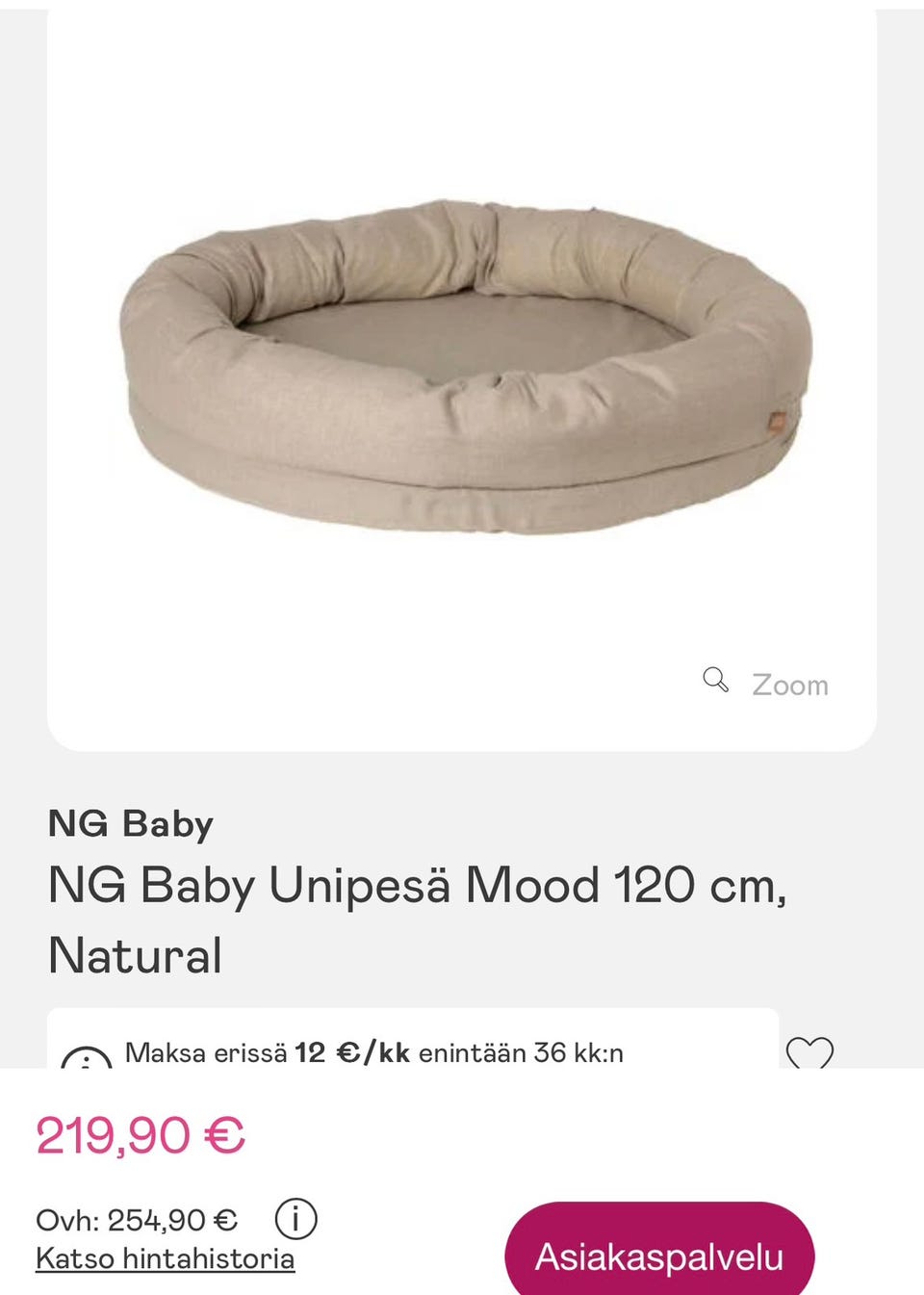View installment payment info icon
924x1295 pixels.
pyautogui.click(x=87, y=1059)
